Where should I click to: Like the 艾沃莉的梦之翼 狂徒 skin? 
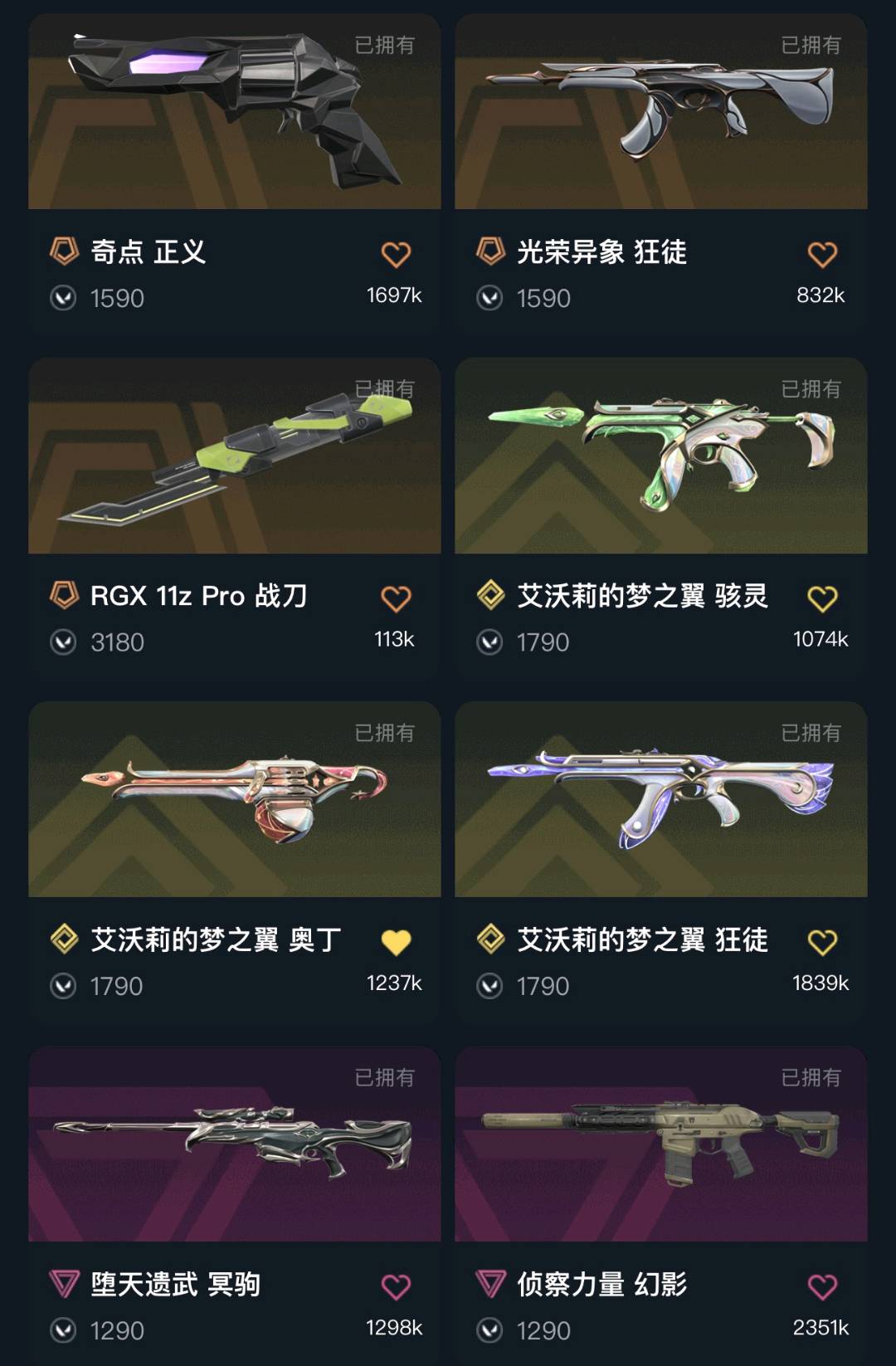coord(822,942)
